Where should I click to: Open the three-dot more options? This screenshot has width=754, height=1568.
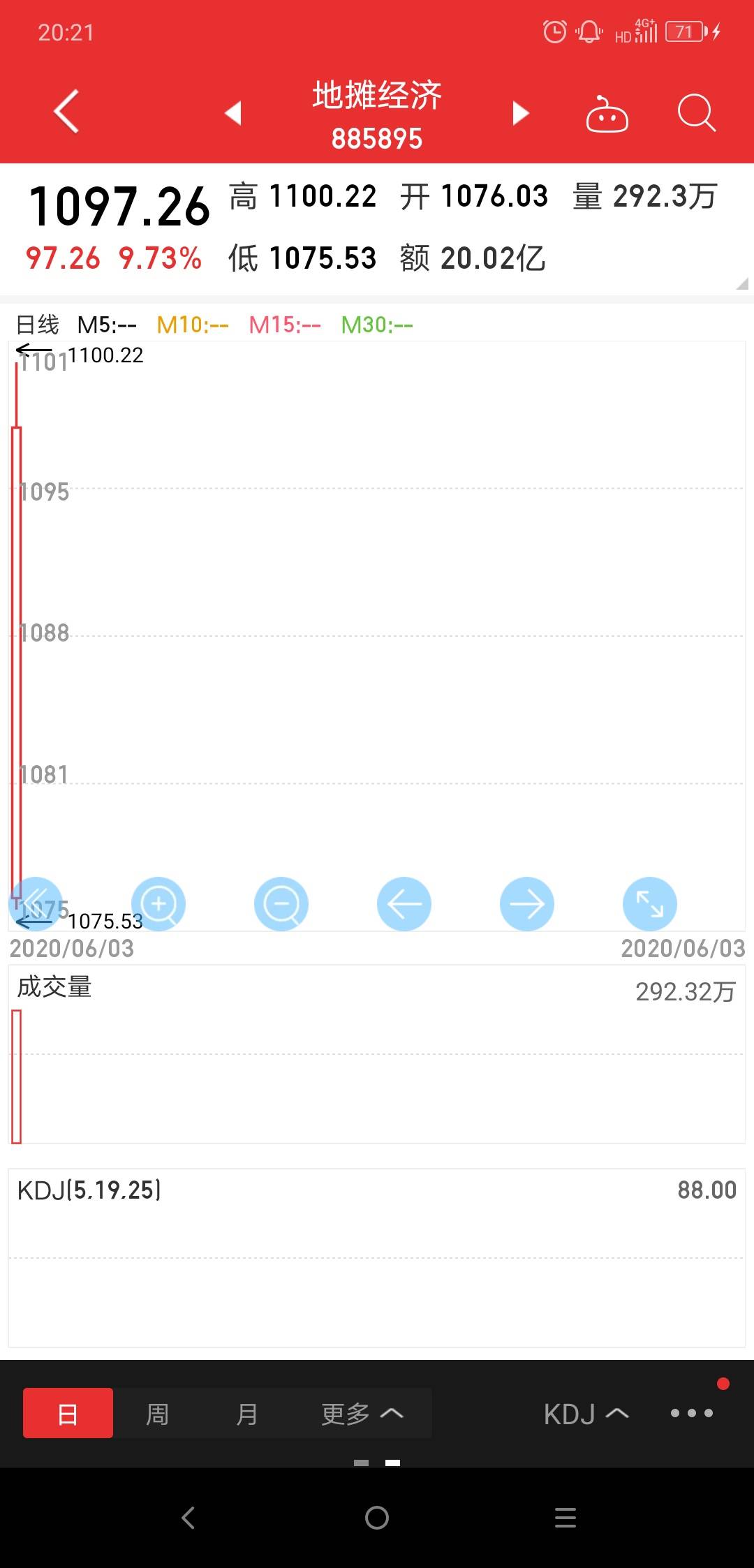click(692, 1412)
